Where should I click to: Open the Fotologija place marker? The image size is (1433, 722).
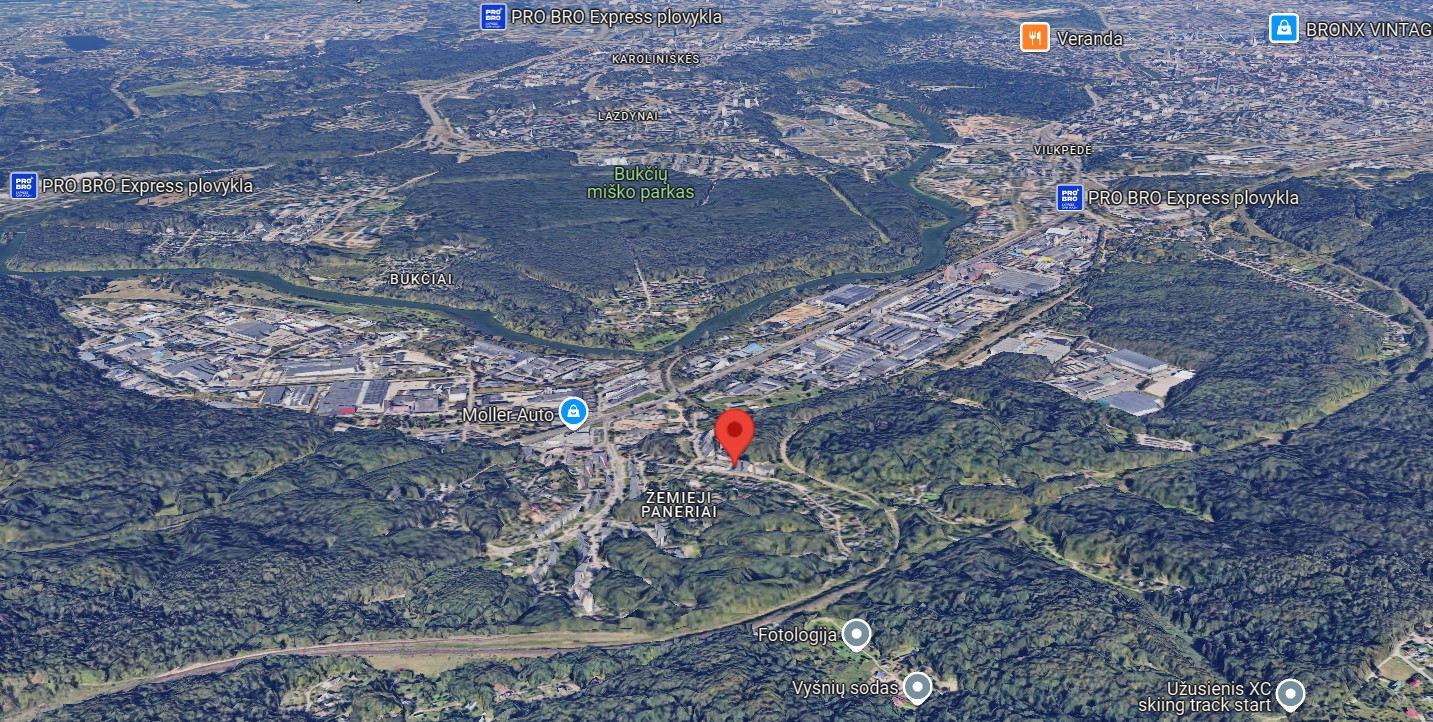click(x=855, y=634)
